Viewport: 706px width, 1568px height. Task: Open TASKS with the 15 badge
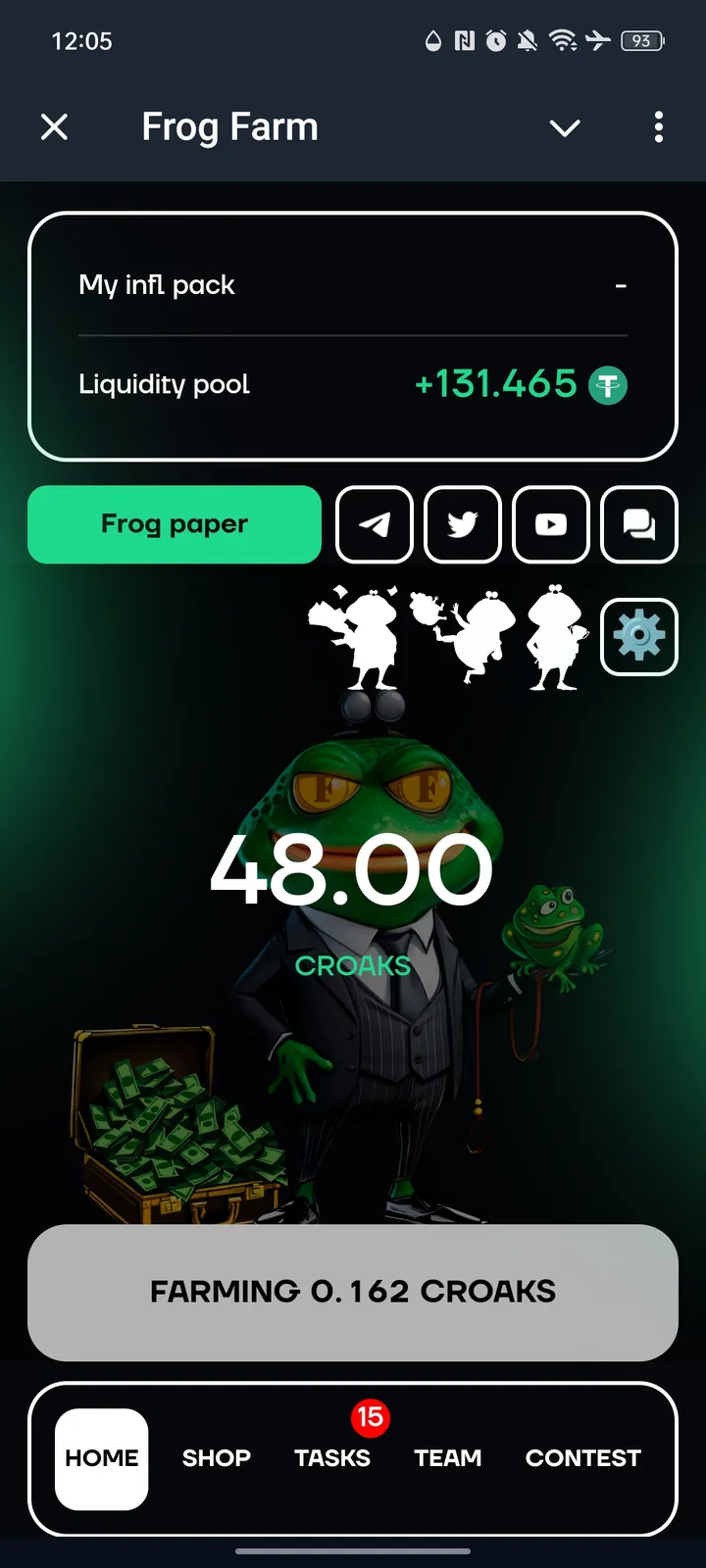point(332,1457)
